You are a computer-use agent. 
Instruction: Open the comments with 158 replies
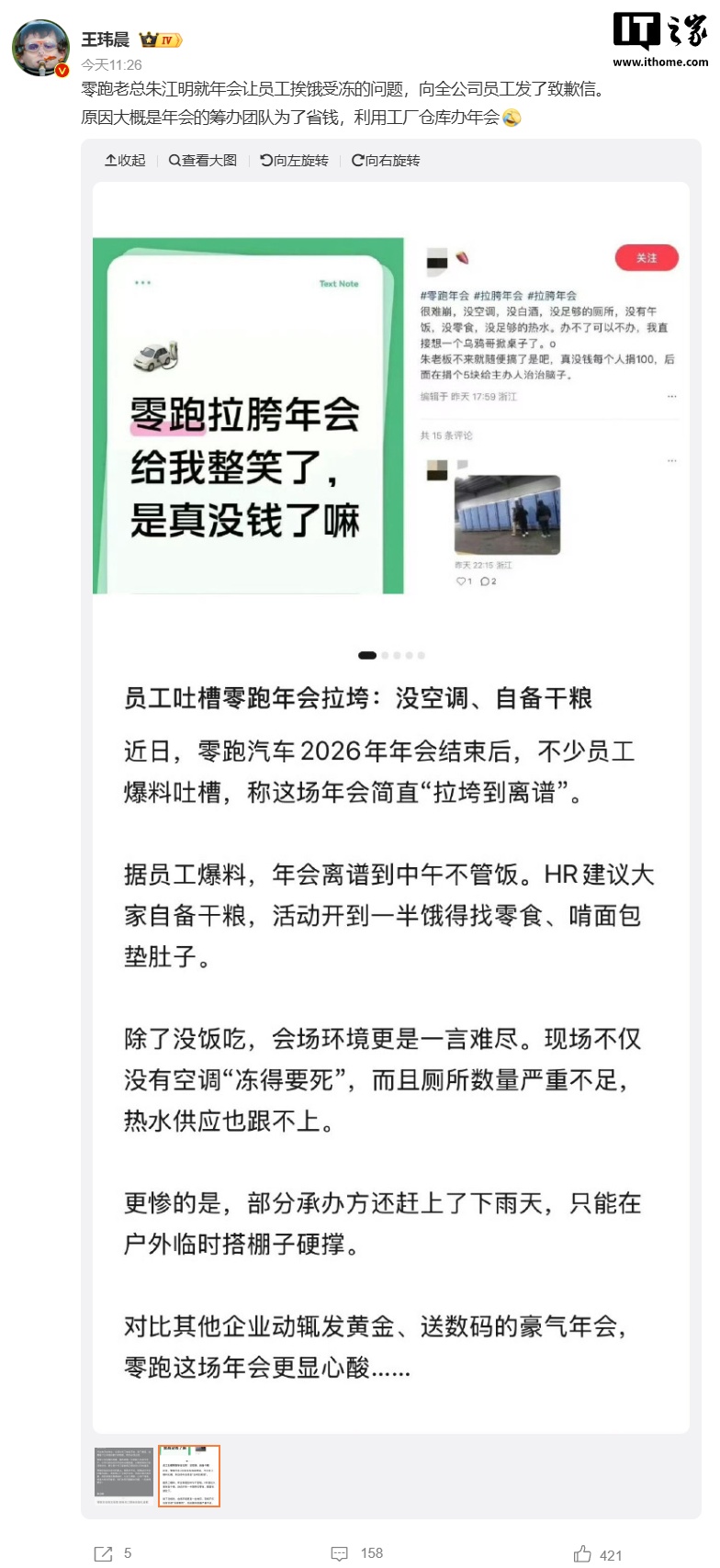coord(357,1553)
